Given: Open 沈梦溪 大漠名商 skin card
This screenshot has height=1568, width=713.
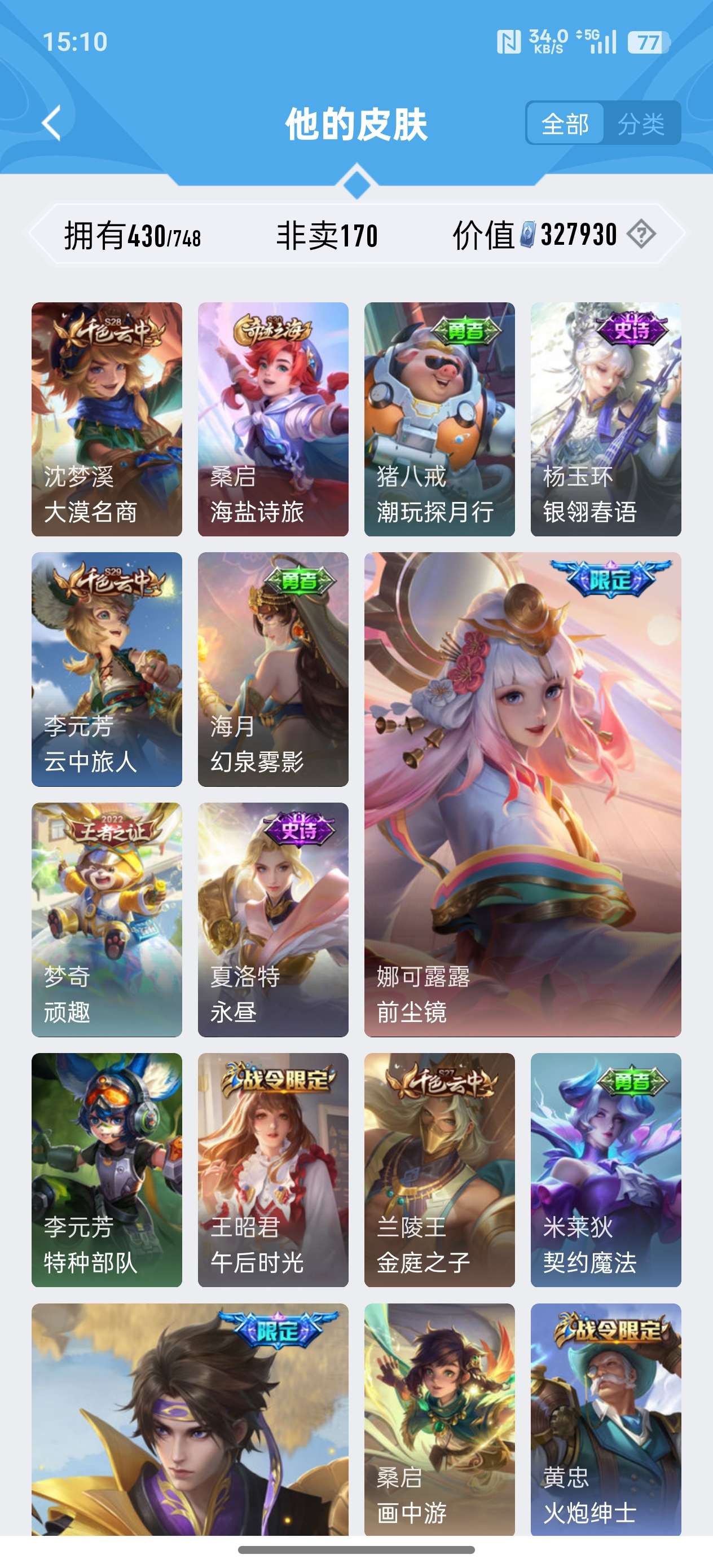Looking at the screenshot, I should pyautogui.click(x=107, y=420).
